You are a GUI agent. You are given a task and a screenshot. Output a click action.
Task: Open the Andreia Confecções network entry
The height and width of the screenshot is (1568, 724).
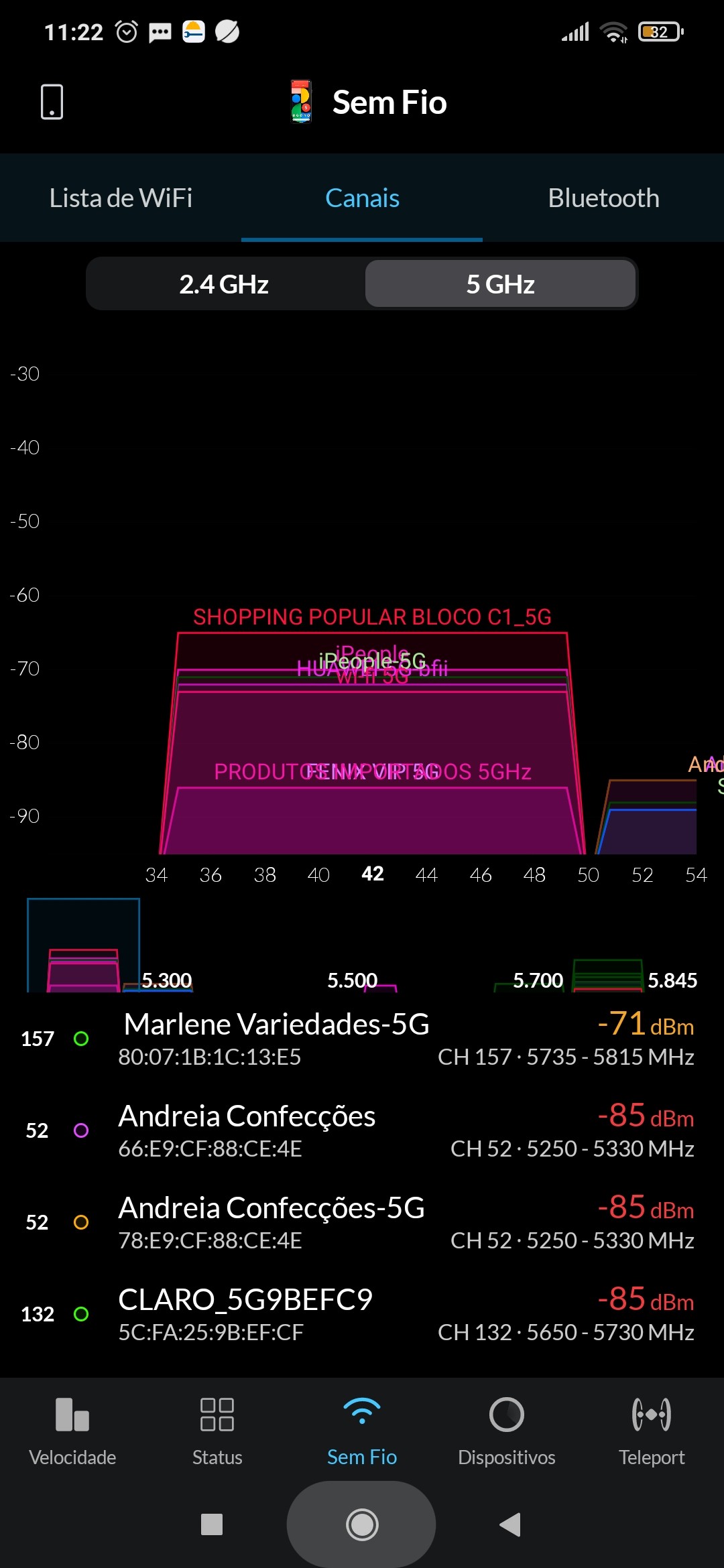(x=362, y=1130)
